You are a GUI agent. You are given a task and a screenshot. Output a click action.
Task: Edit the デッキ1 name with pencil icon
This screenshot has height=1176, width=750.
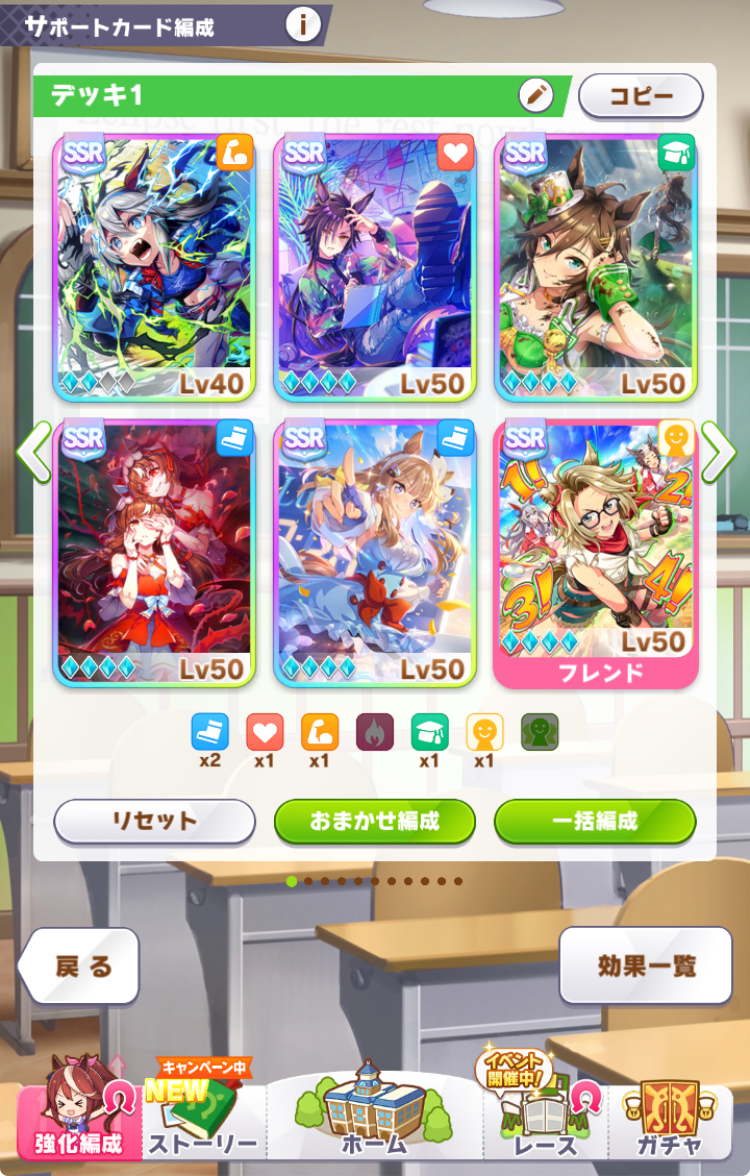(536, 96)
